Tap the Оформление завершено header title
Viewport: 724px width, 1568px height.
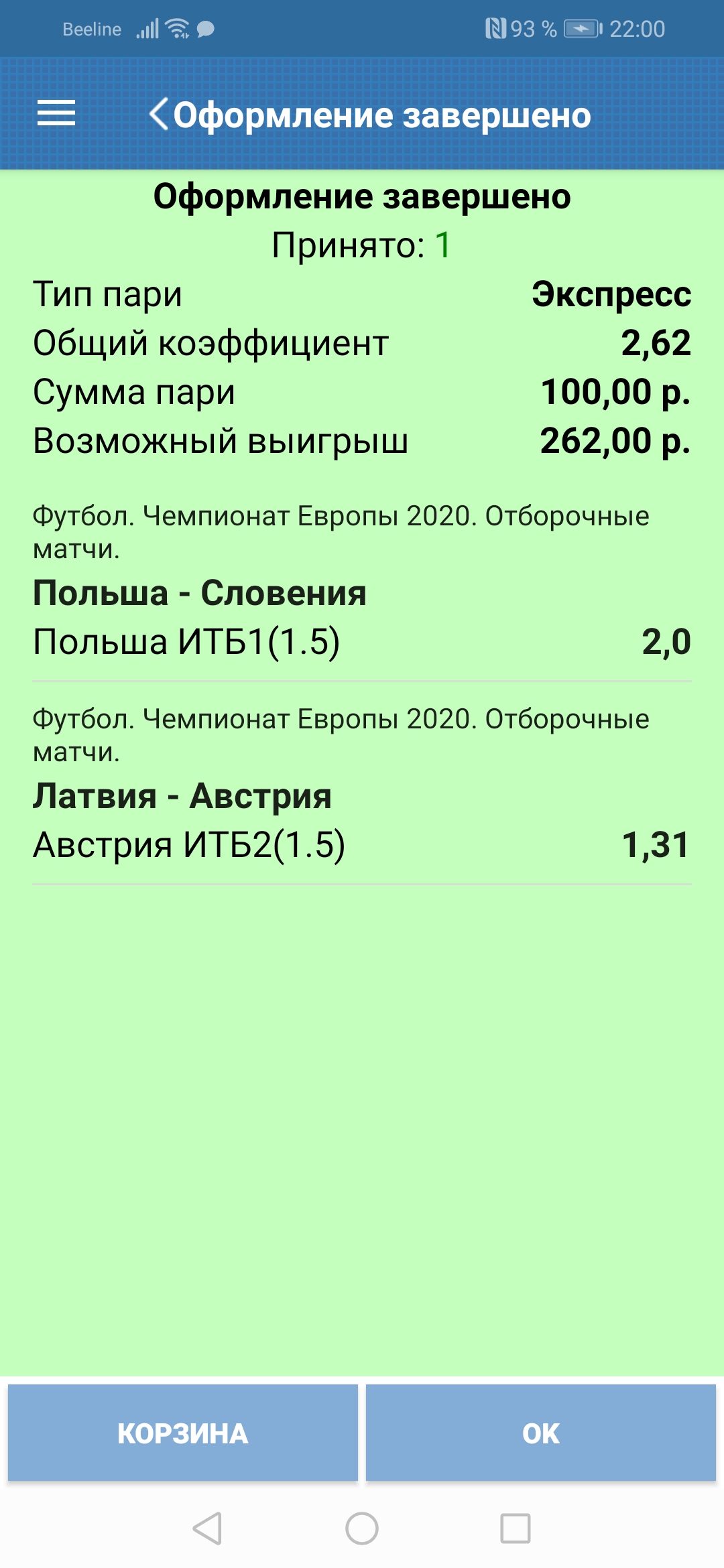coord(382,114)
